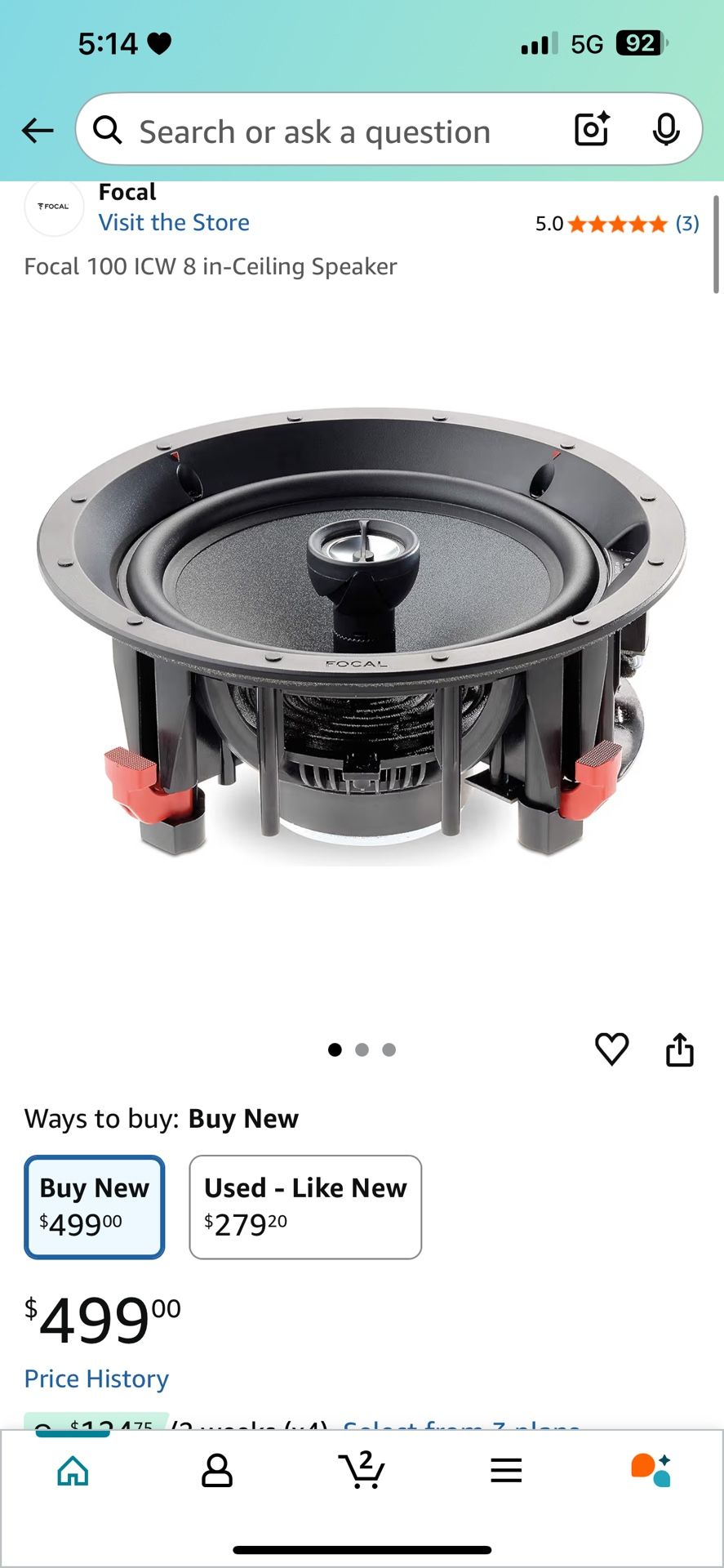Open the hamburger menu in bottom navigation
Screen dimensions: 724x1568
506,1472
